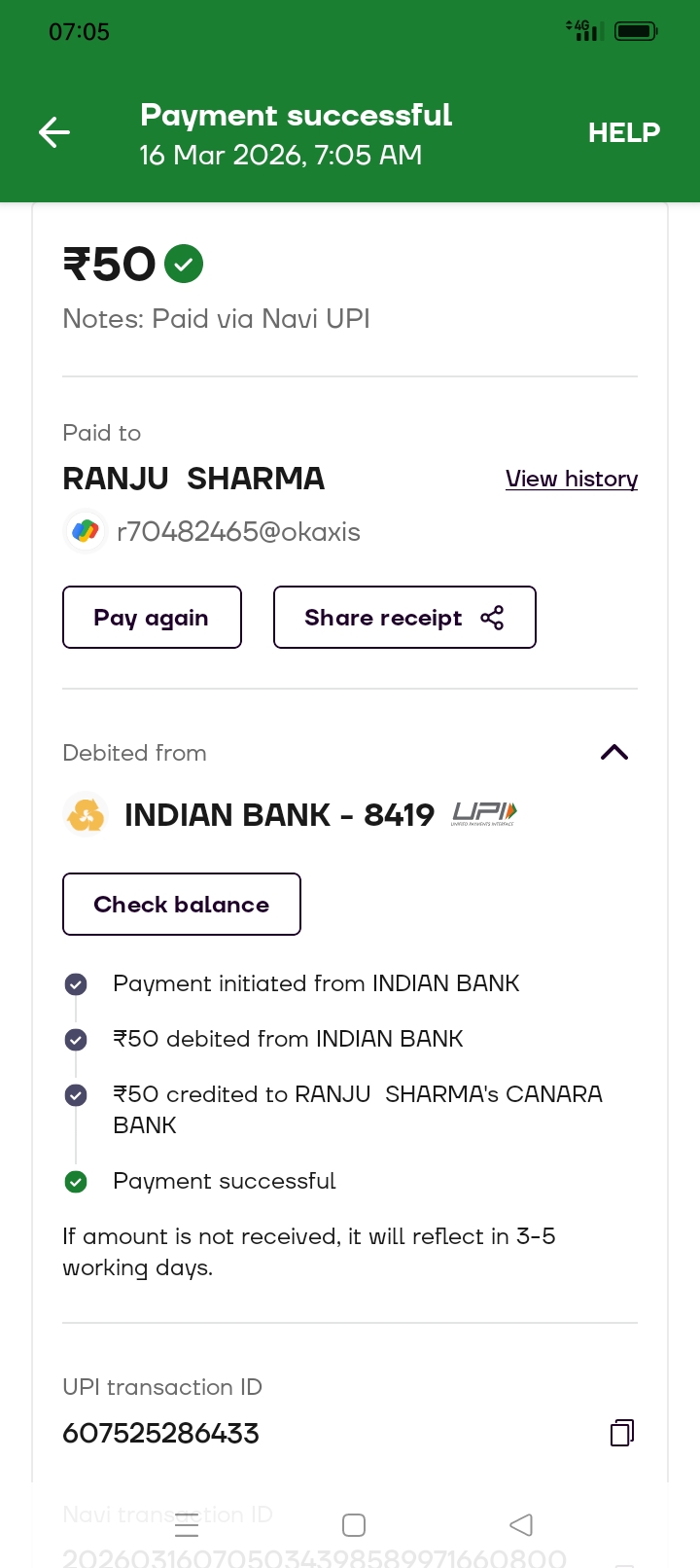Check balance of Indian Bank account
The image size is (700, 1568).
[182, 905]
